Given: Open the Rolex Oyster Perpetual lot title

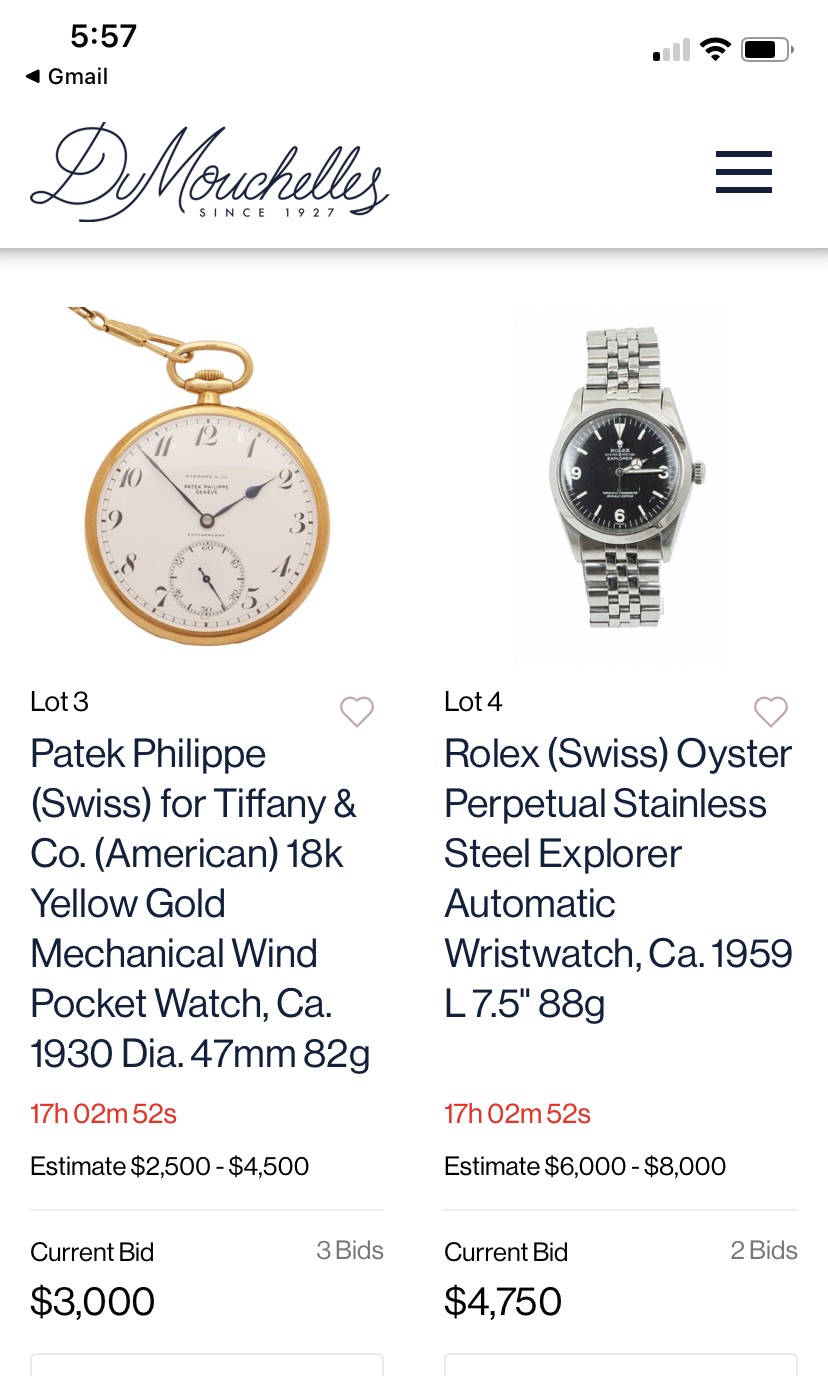Looking at the screenshot, I should coord(618,878).
